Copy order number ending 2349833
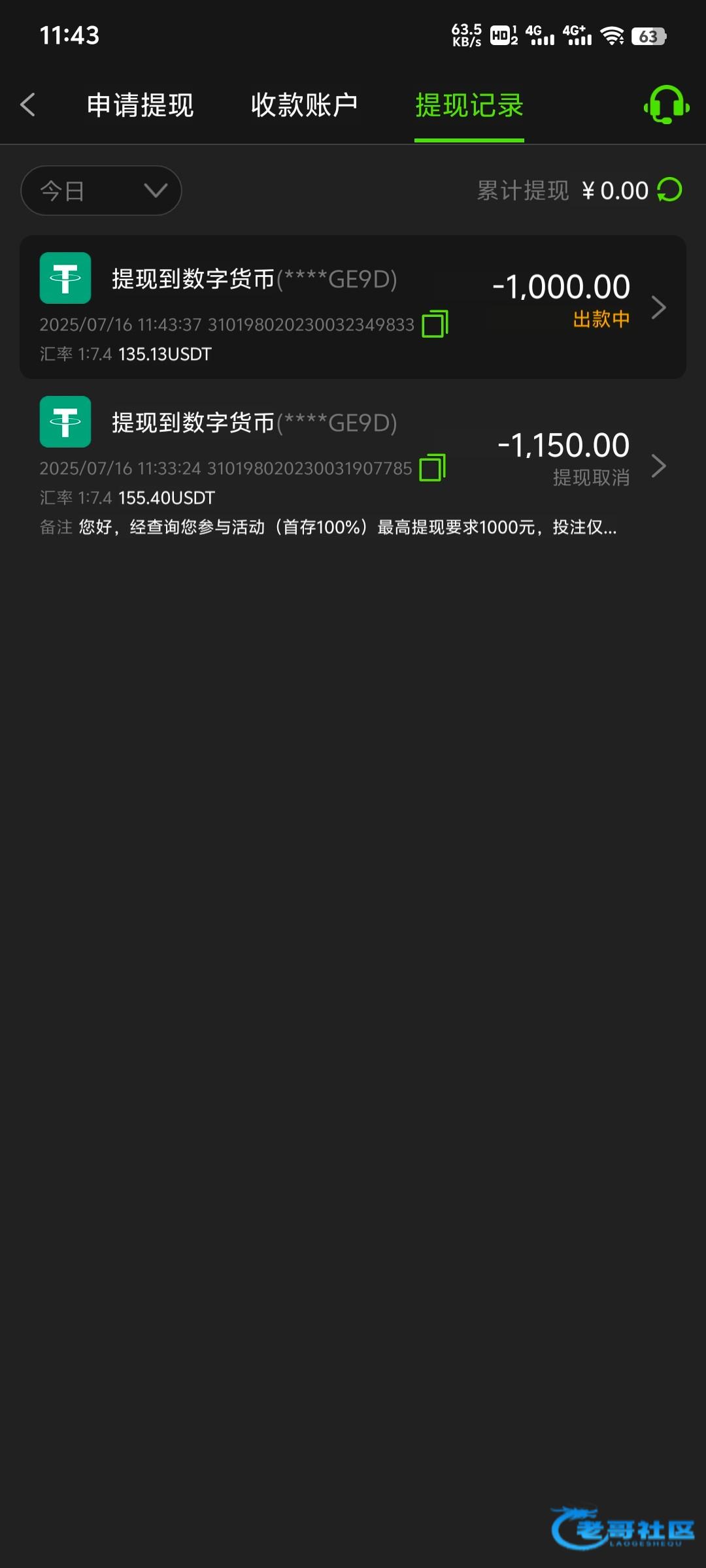Viewport: 706px width, 1568px height. pyautogui.click(x=435, y=324)
